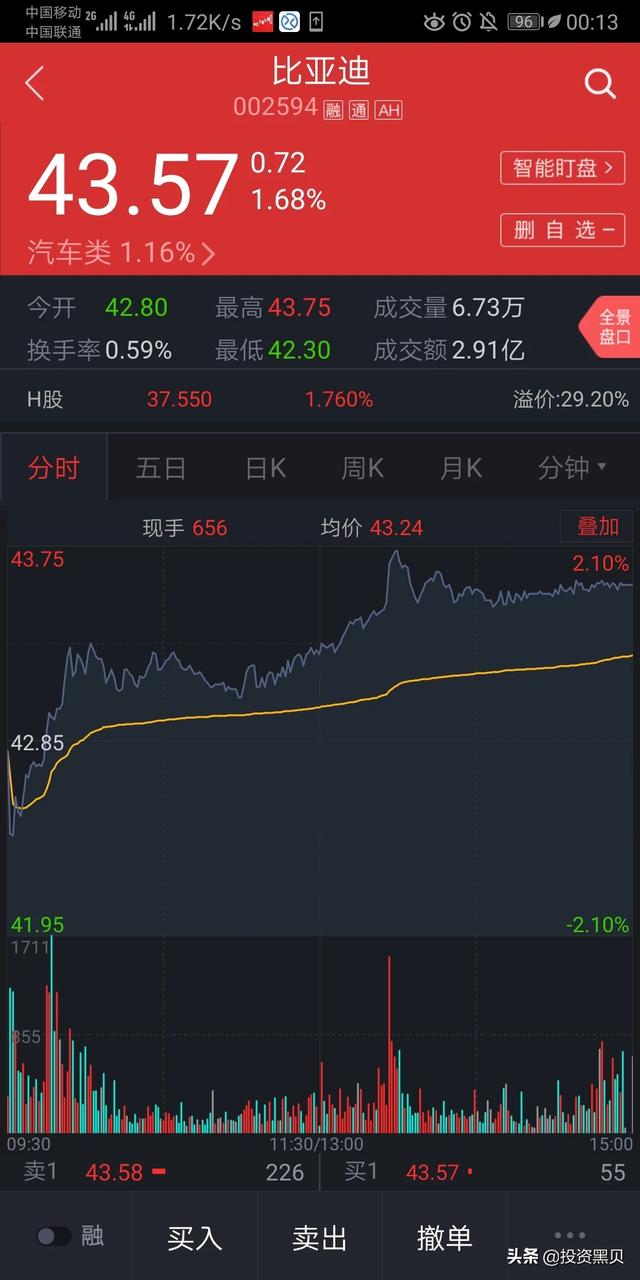640x1280 pixels.
Task: Switch to the 五日 chart tab
Action: (x=161, y=468)
